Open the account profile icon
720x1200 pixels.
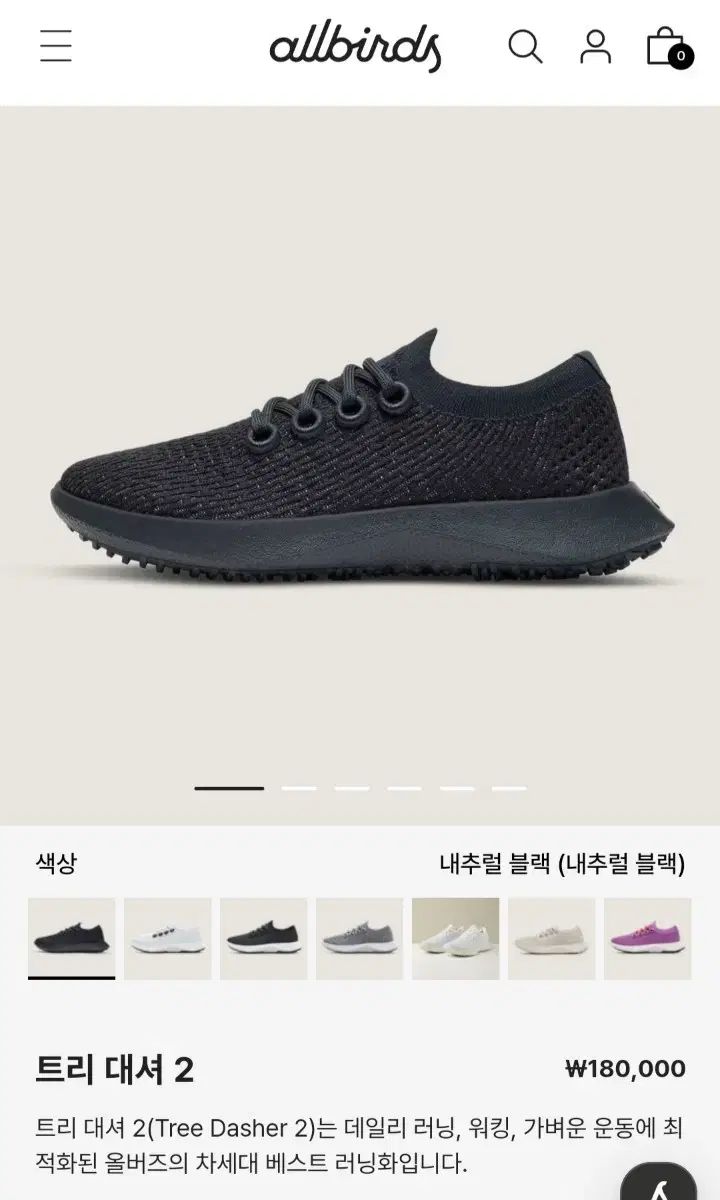tap(595, 46)
